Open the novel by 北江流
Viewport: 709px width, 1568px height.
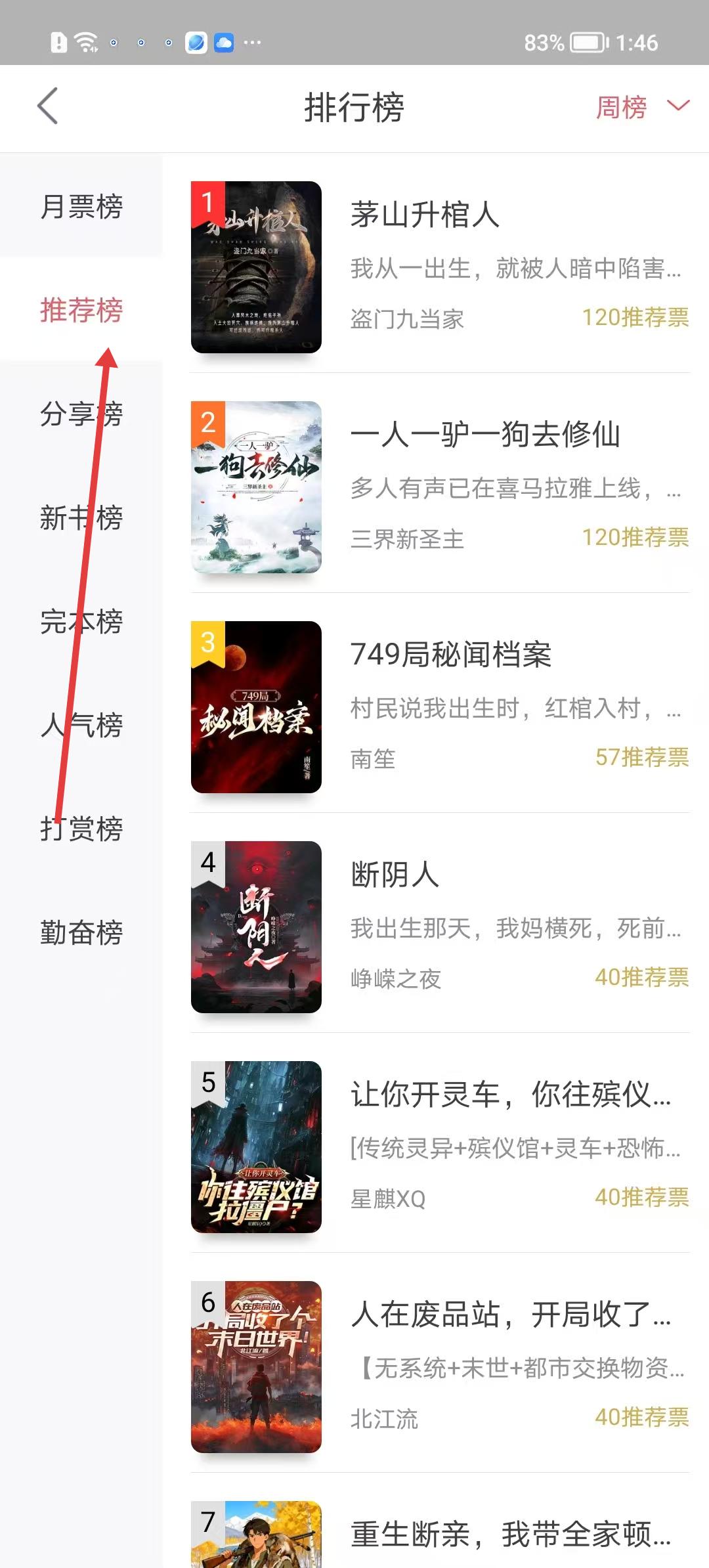(440, 1366)
